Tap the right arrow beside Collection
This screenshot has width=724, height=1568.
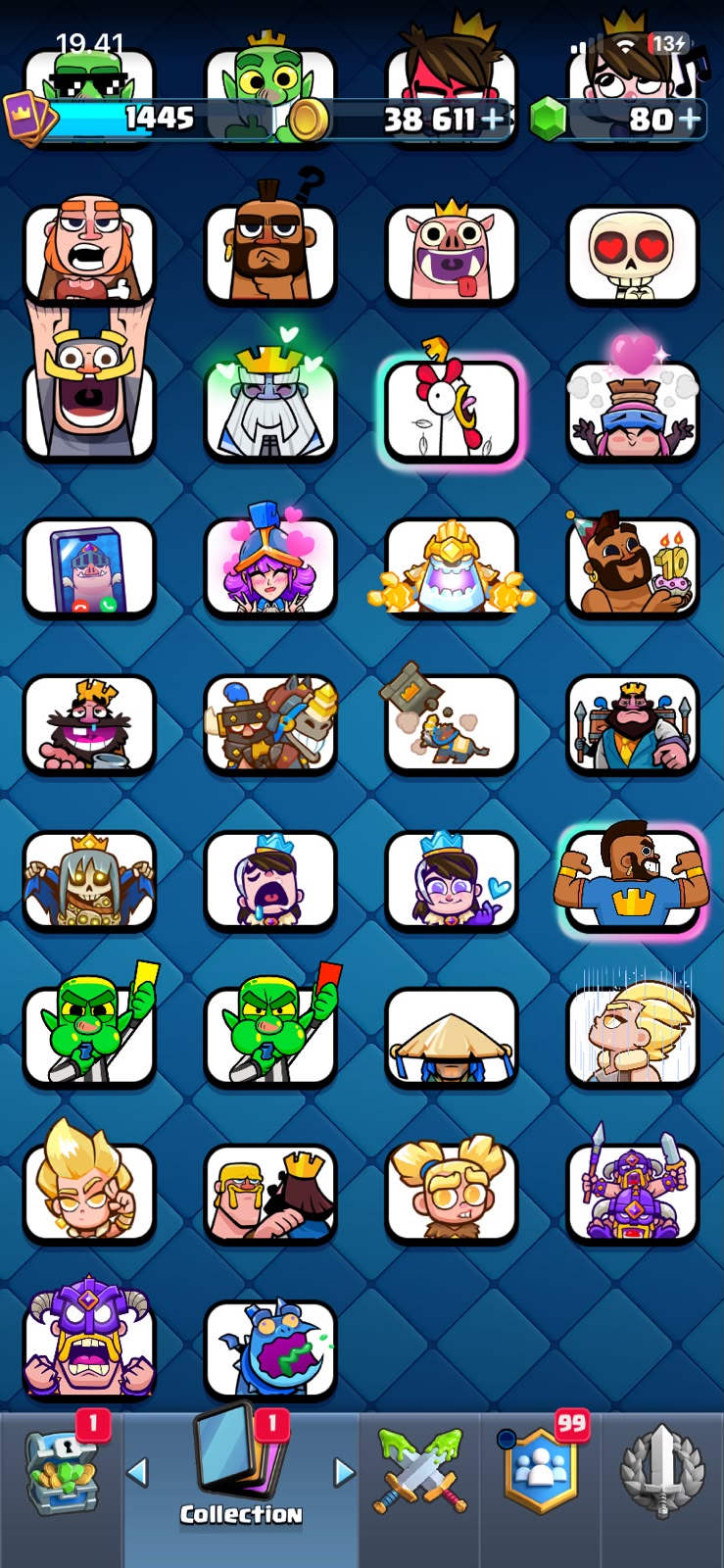pos(344,1472)
